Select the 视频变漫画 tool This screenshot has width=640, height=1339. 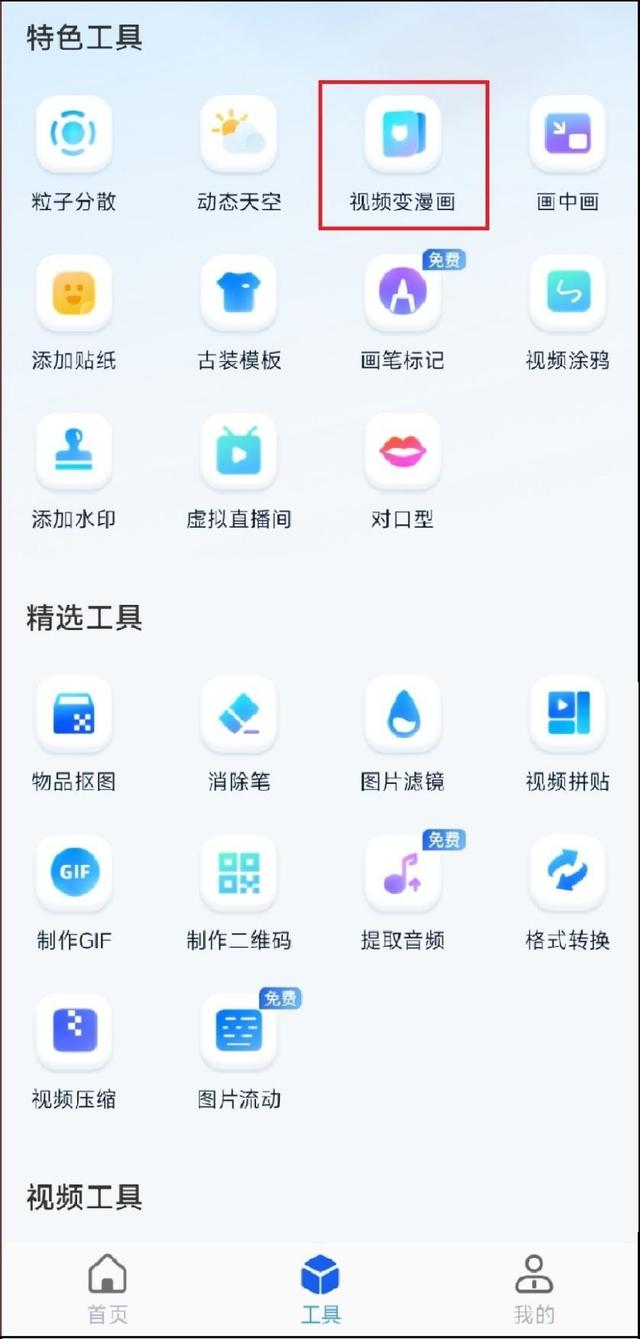403,134
